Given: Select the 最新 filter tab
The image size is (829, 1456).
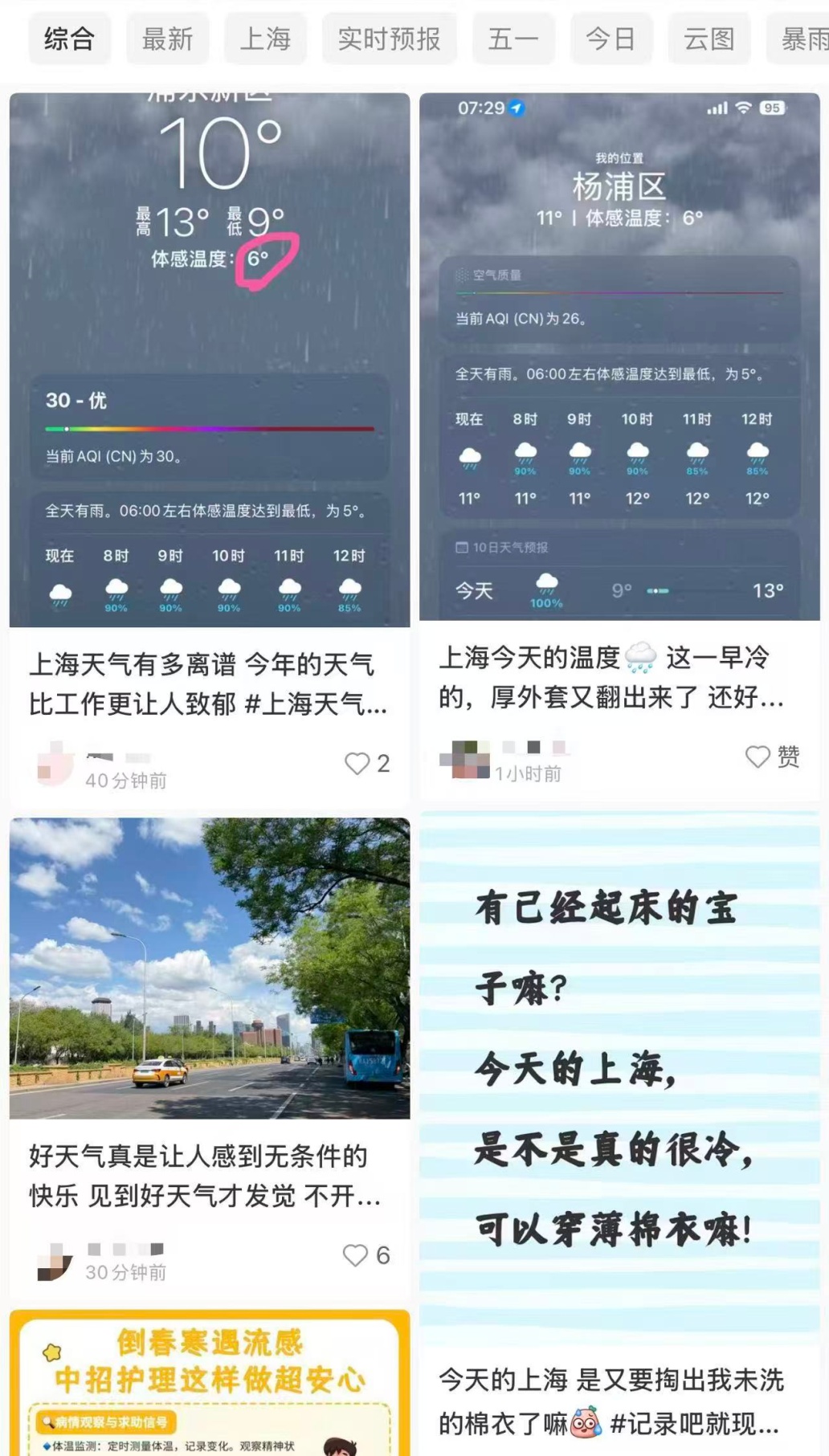Looking at the screenshot, I should pos(167,39).
